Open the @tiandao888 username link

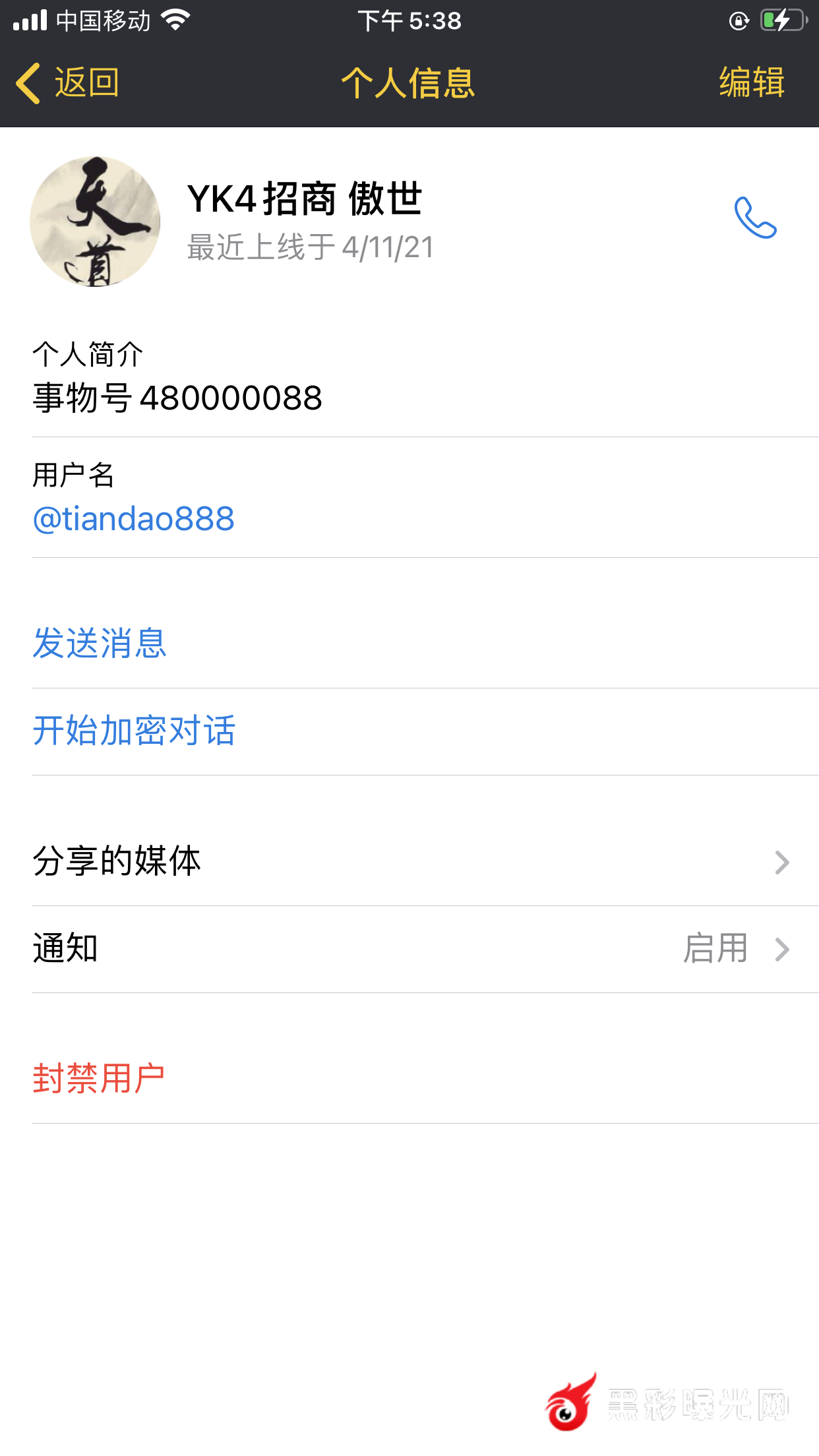(134, 518)
